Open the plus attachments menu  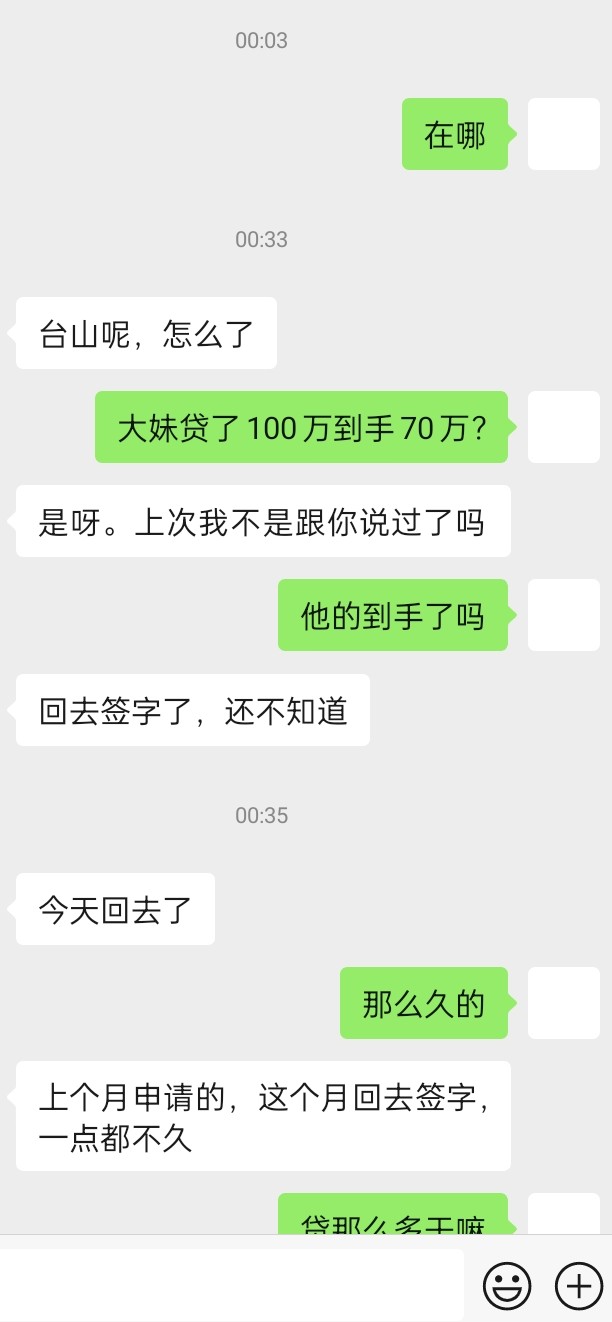[579, 1285]
